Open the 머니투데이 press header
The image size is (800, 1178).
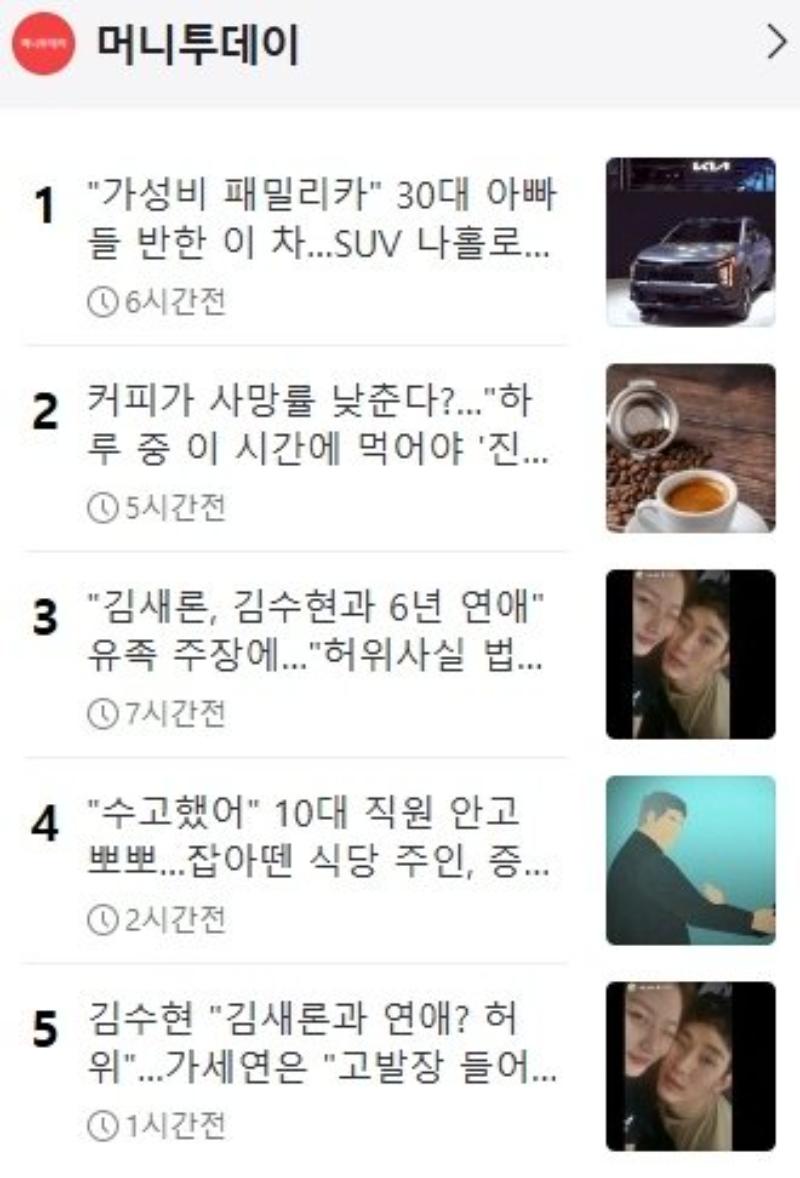click(x=400, y=44)
